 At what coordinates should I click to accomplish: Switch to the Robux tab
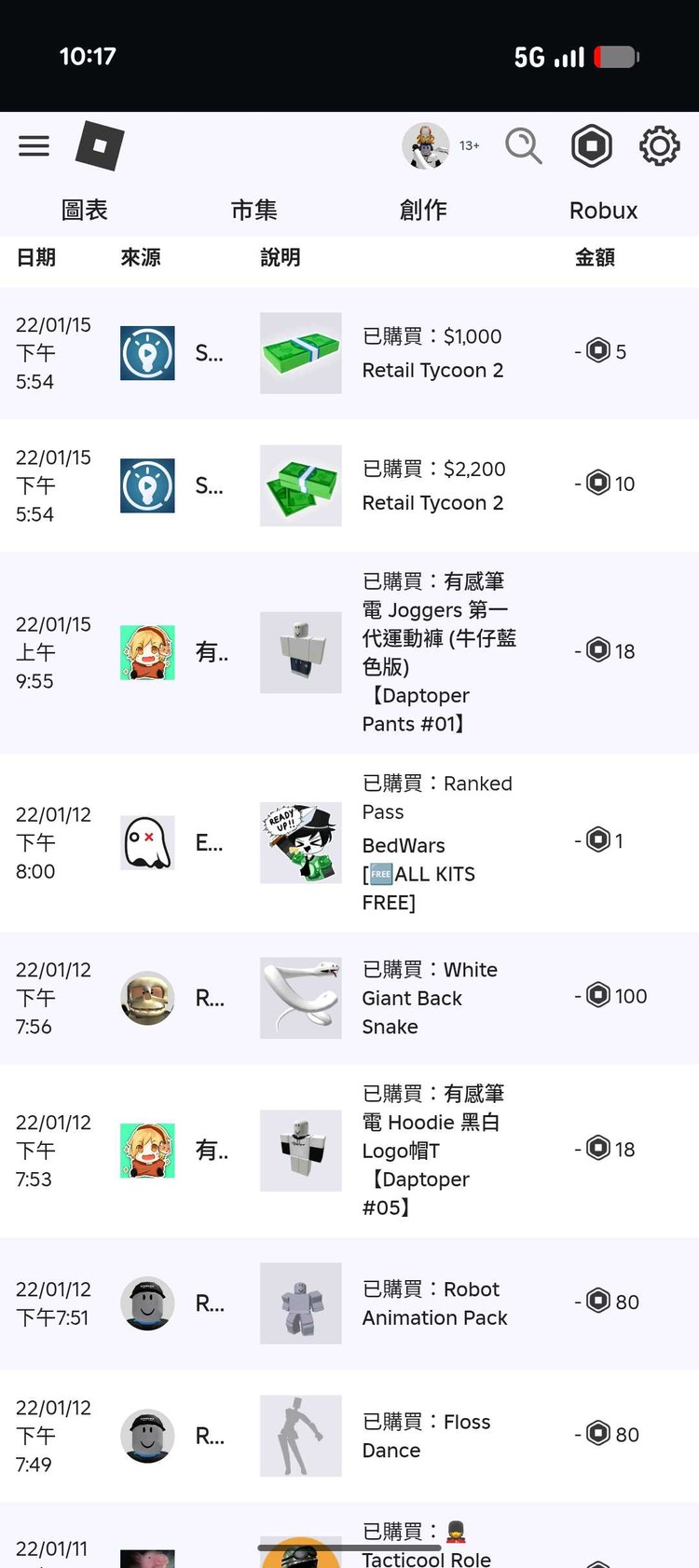click(x=603, y=211)
